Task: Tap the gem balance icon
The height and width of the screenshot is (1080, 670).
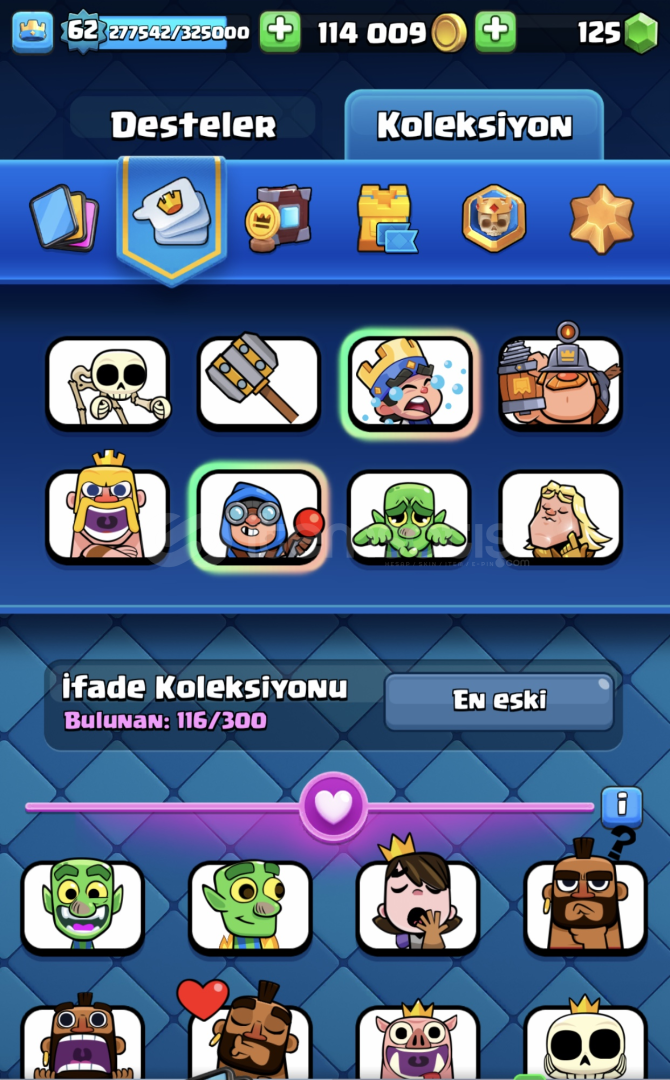Action: [x=639, y=34]
